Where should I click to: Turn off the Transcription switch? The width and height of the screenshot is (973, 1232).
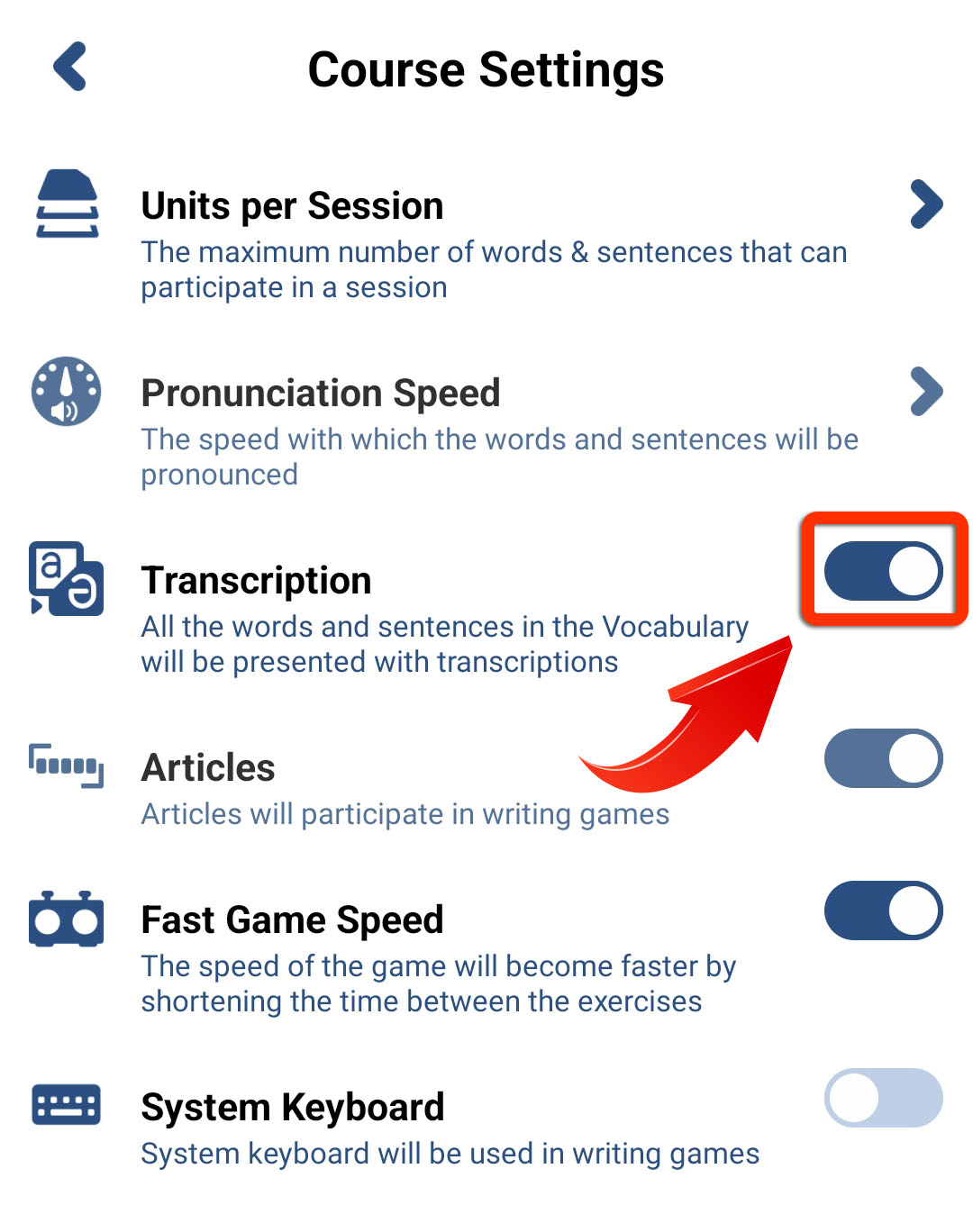tap(883, 571)
